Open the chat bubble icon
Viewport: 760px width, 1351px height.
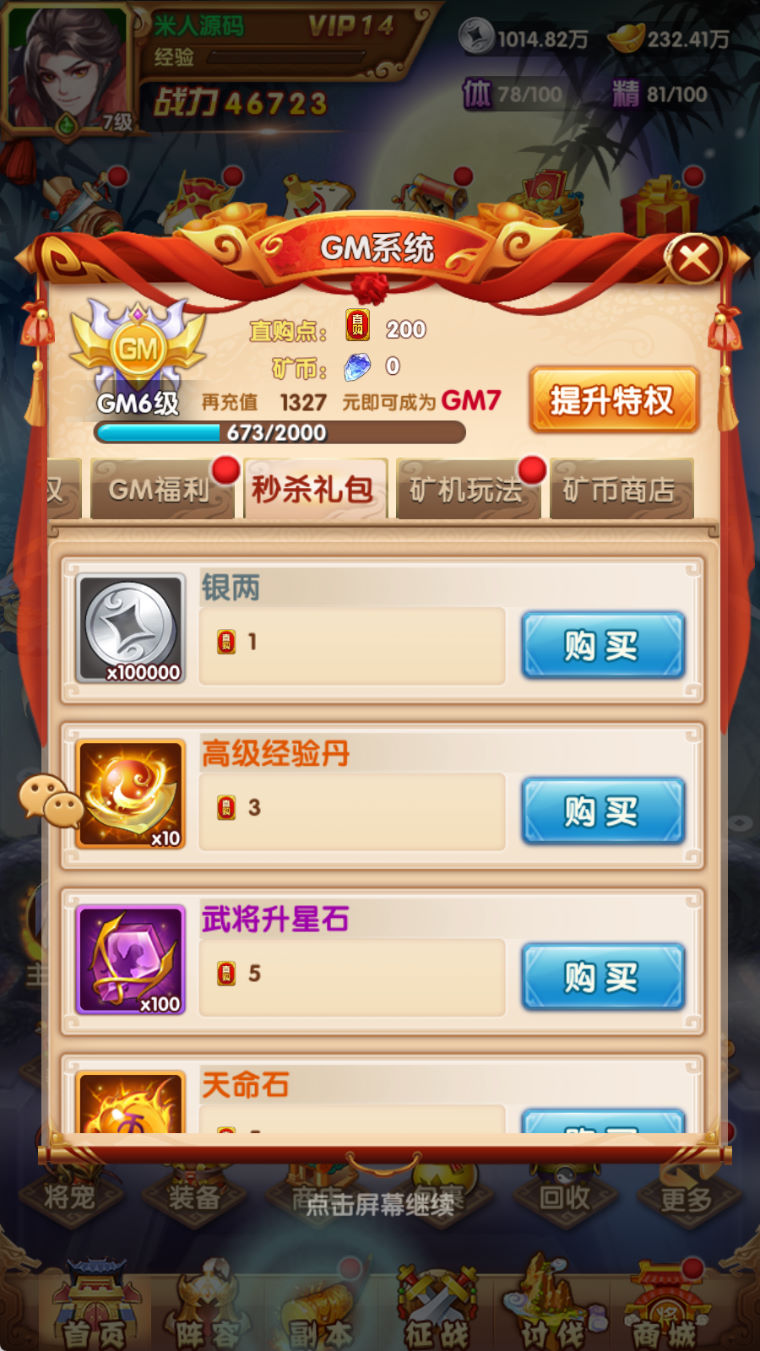51,802
